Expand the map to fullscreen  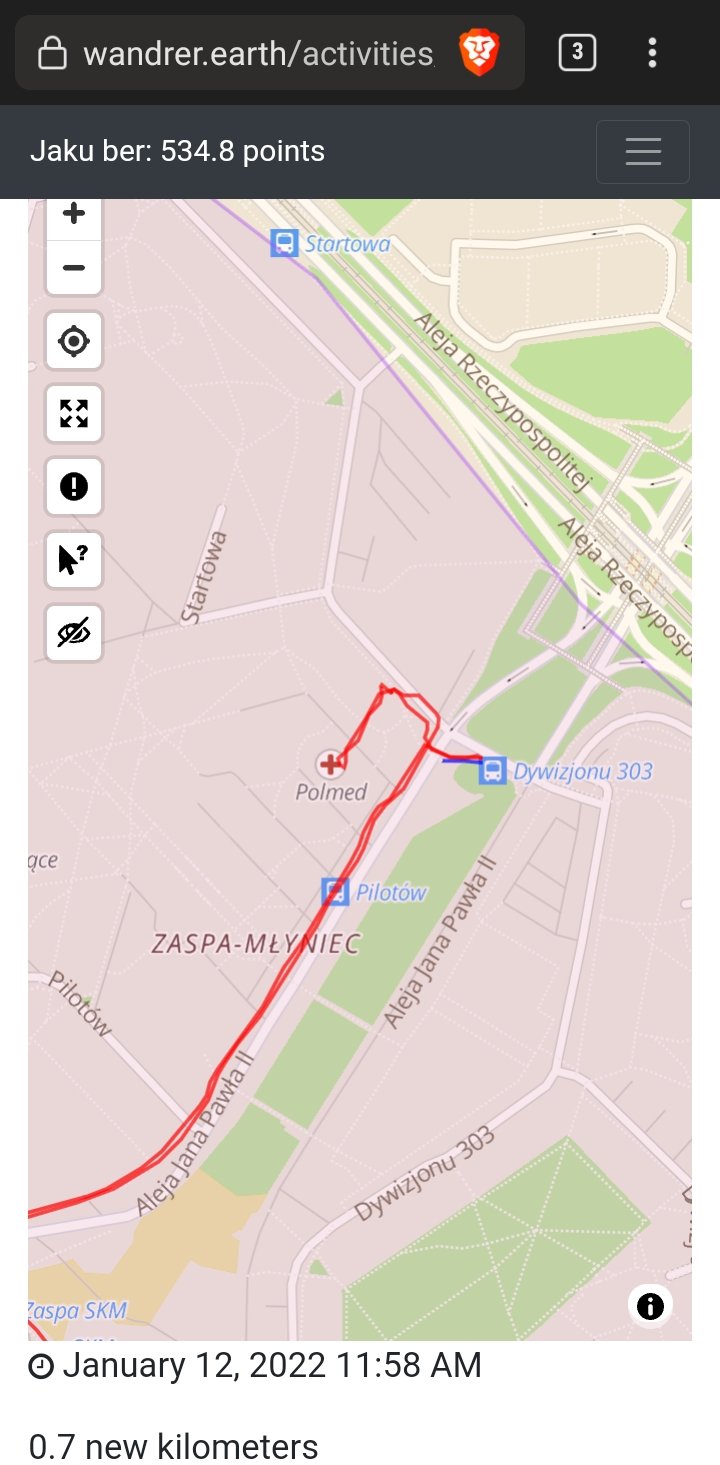tap(74, 414)
